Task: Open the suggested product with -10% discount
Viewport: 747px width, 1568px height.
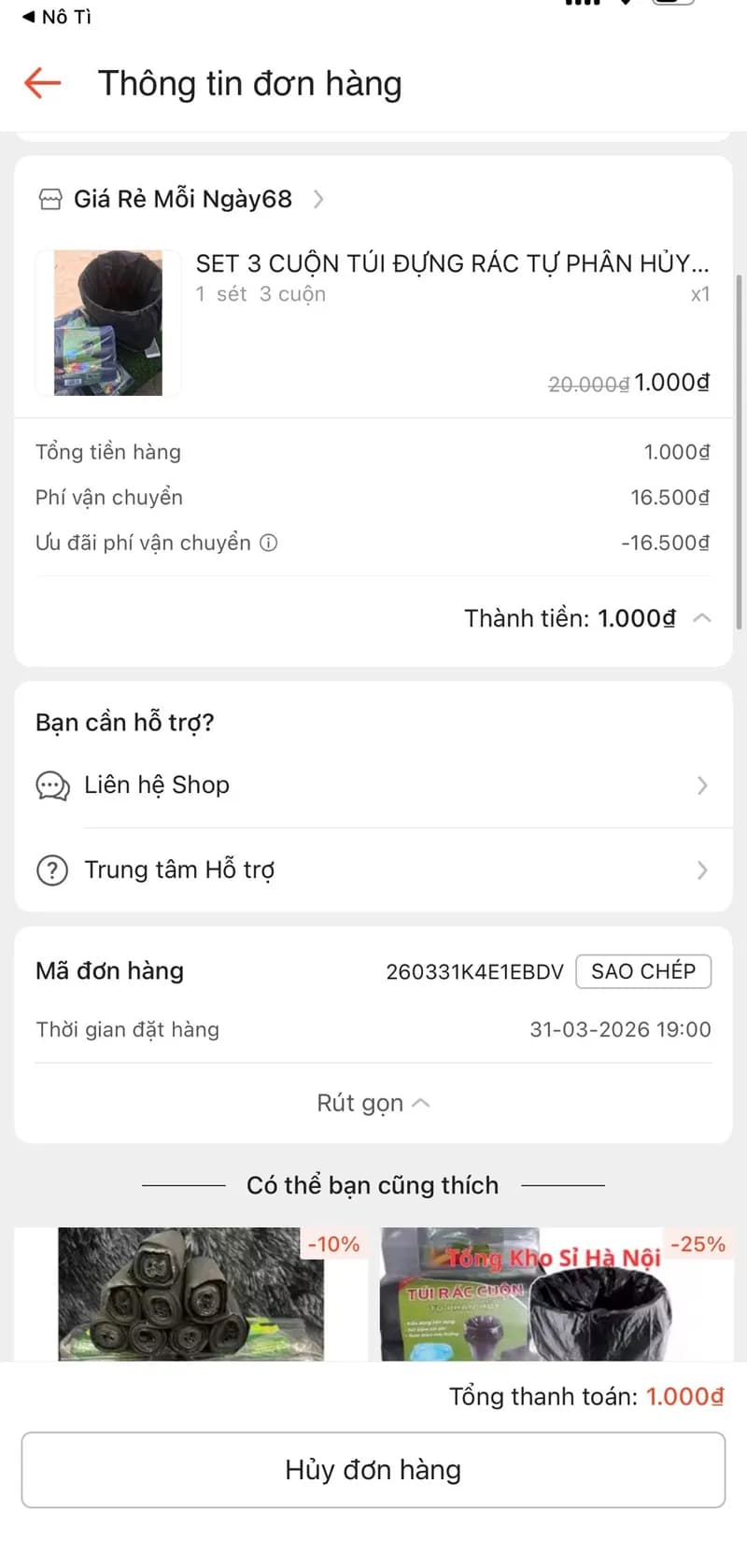Action: [190, 1293]
